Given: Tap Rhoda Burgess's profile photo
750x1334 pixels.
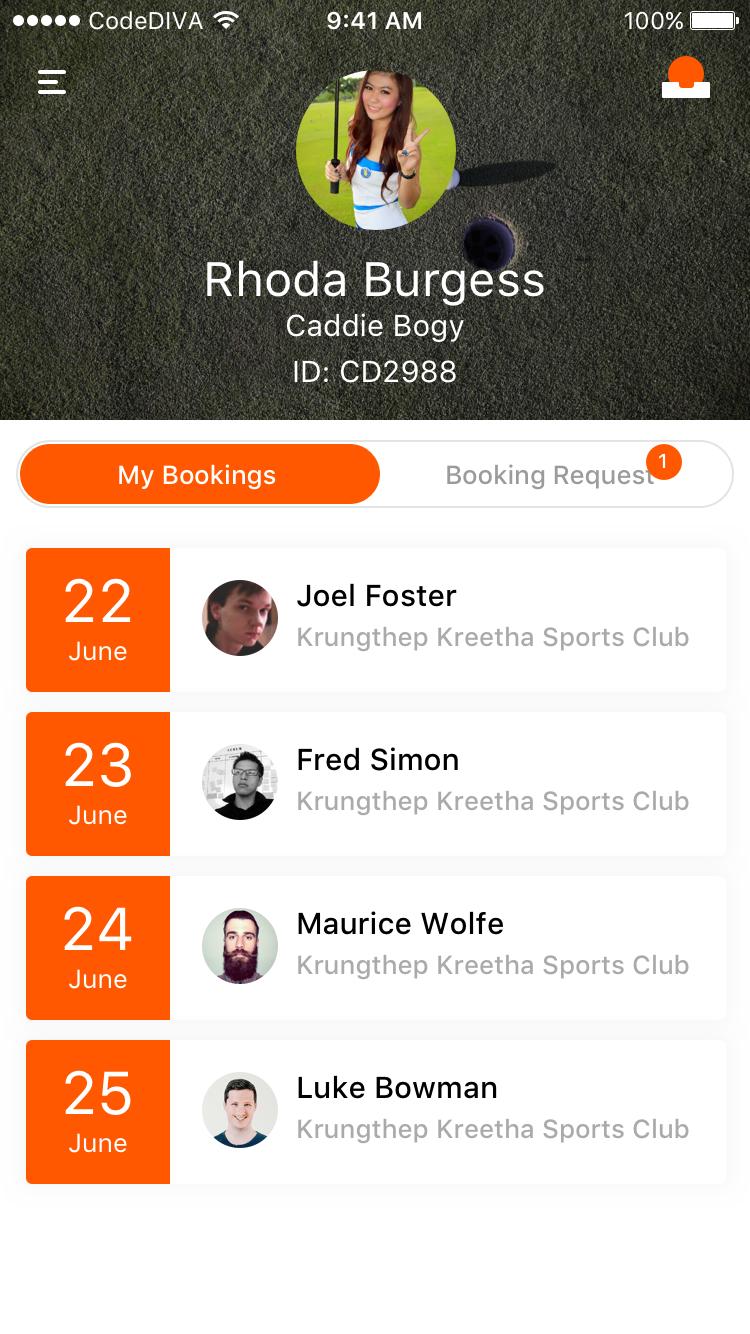Looking at the screenshot, I should 376,150.
